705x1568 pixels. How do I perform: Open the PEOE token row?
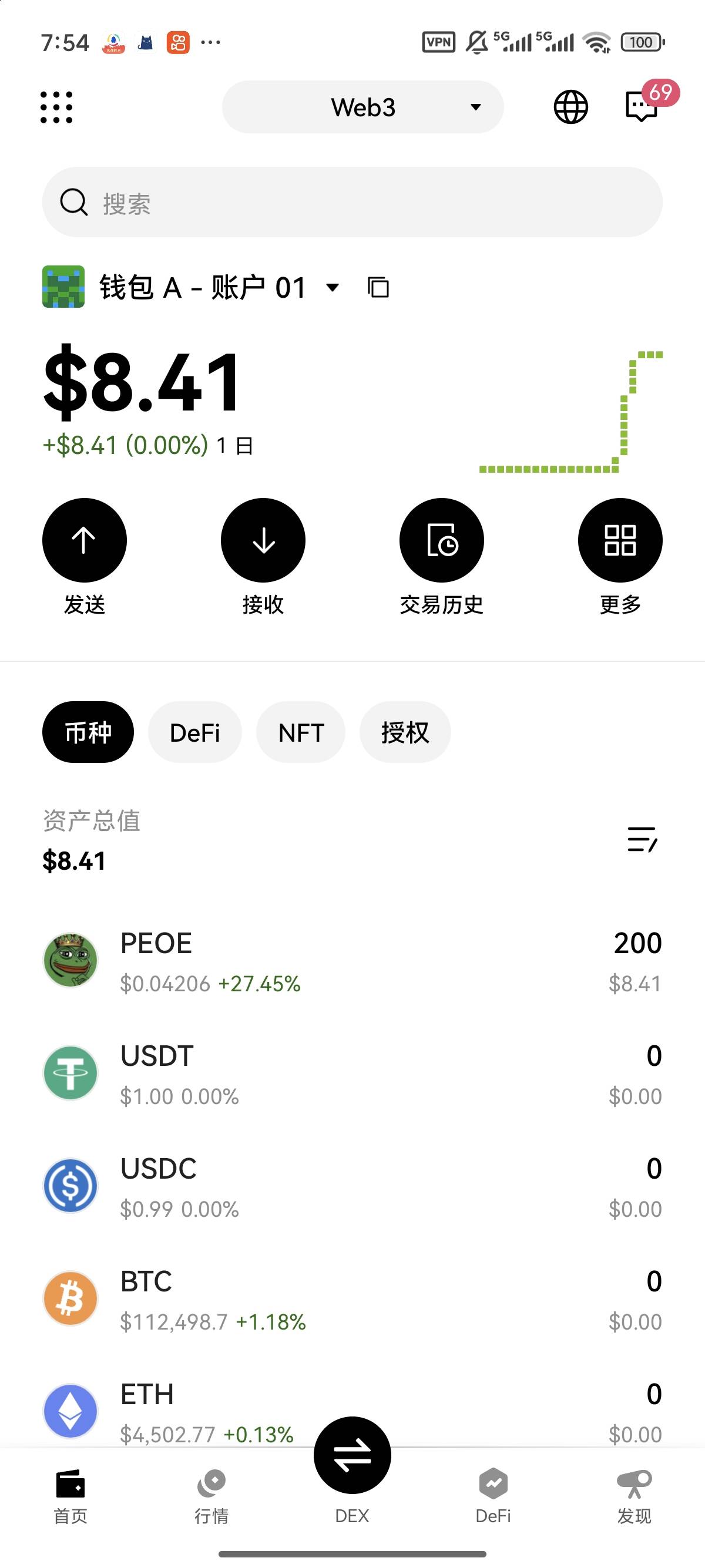pos(352,962)
